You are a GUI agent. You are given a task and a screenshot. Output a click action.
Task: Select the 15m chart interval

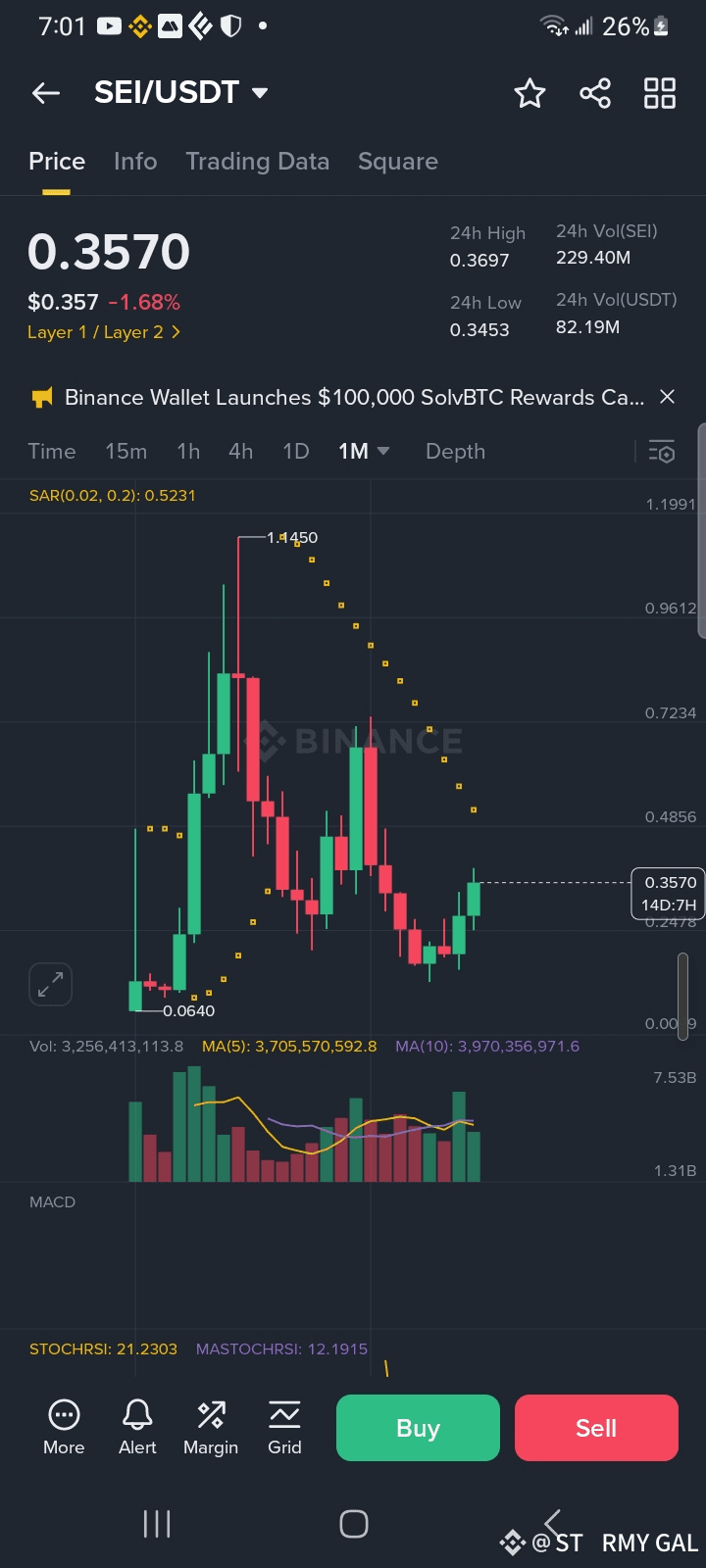pyautogui.click(x=126, y=452)
